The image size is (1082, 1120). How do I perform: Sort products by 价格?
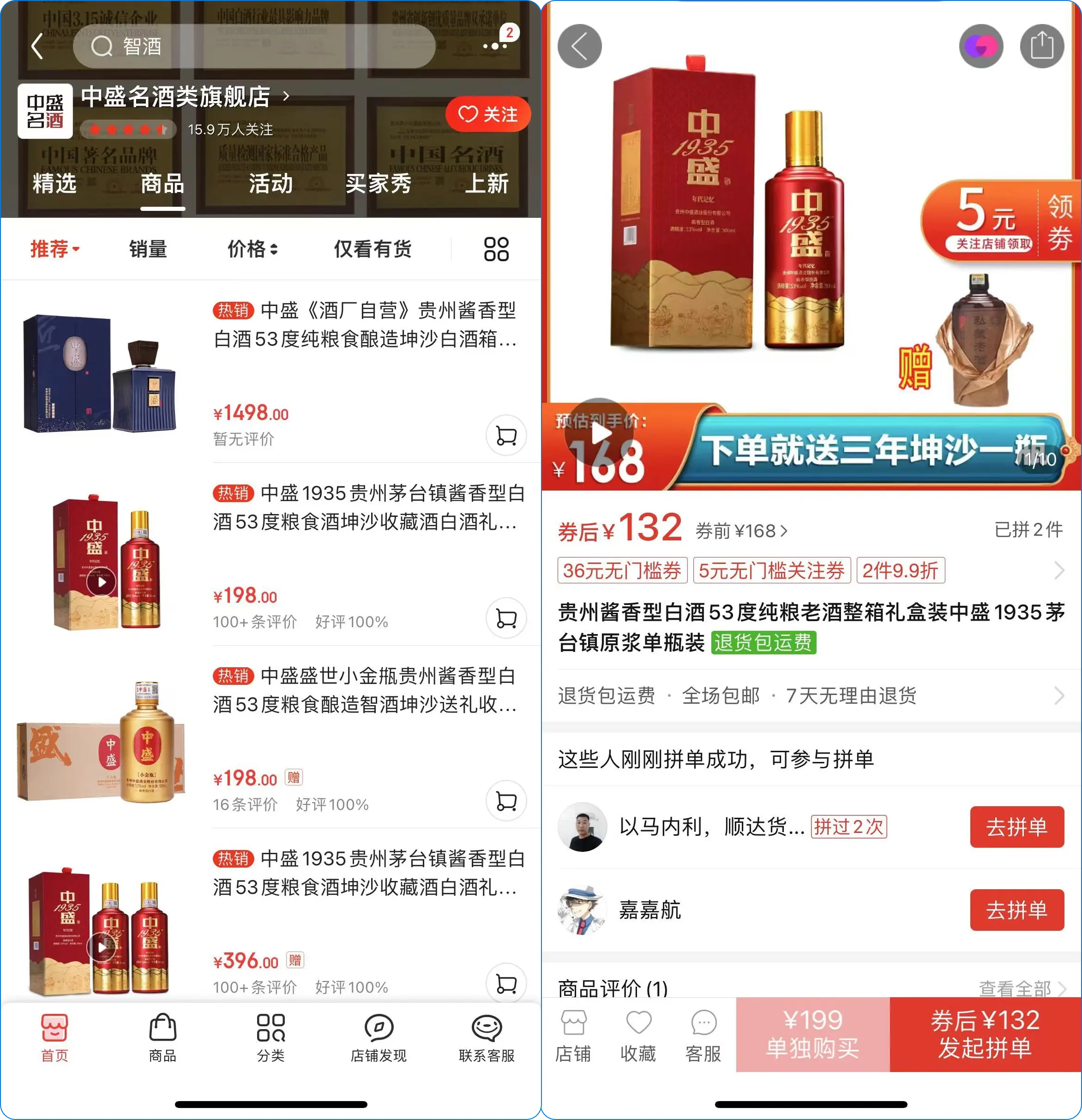click(252, 249)
